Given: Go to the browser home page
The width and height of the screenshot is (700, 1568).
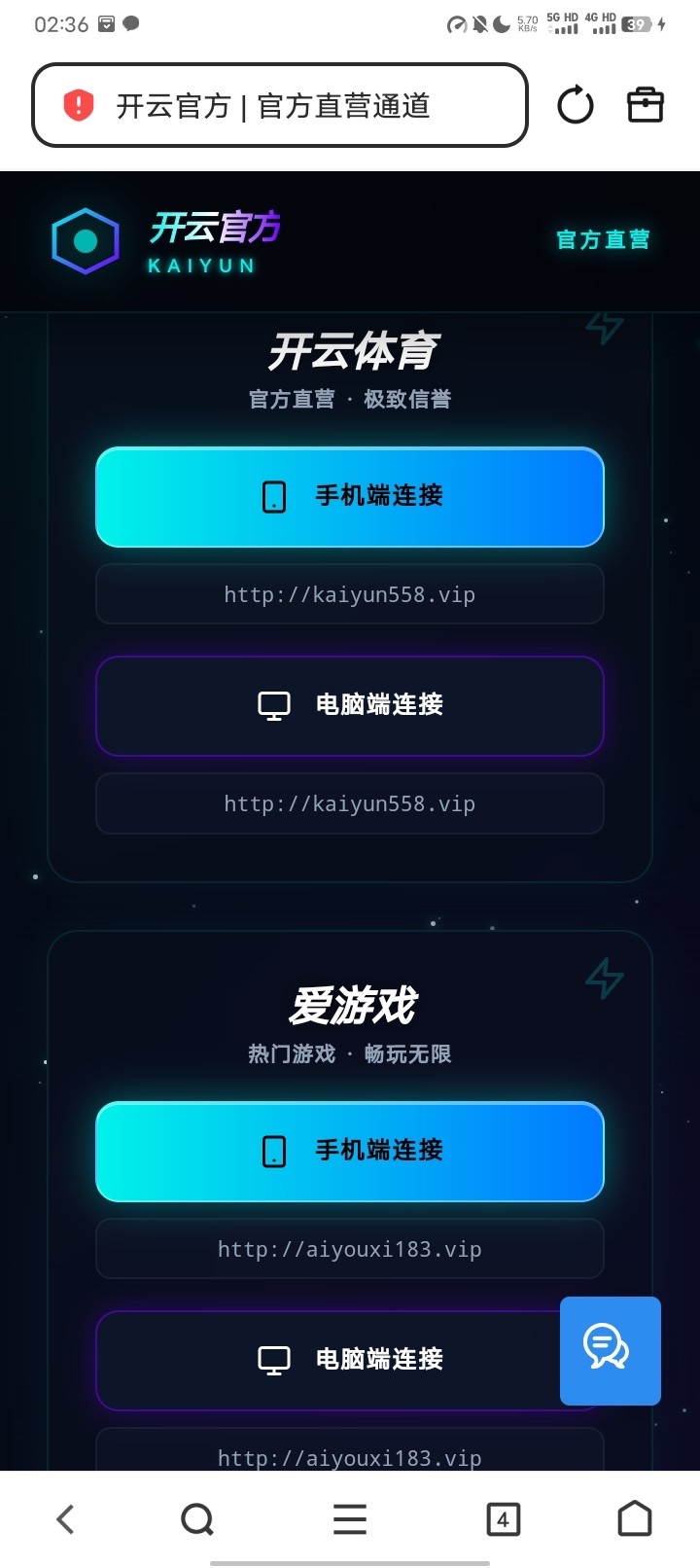Looking at the screenshot, I should click(635, 1518).
